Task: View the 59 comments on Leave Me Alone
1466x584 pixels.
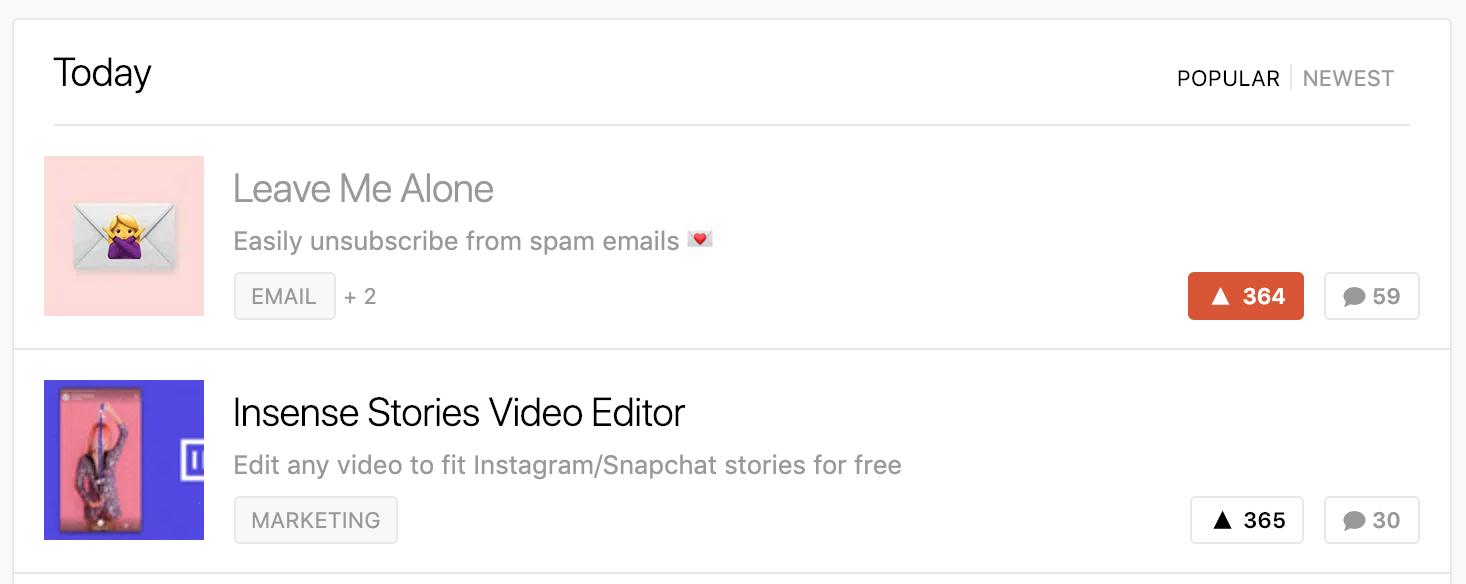Action: 1371,296
